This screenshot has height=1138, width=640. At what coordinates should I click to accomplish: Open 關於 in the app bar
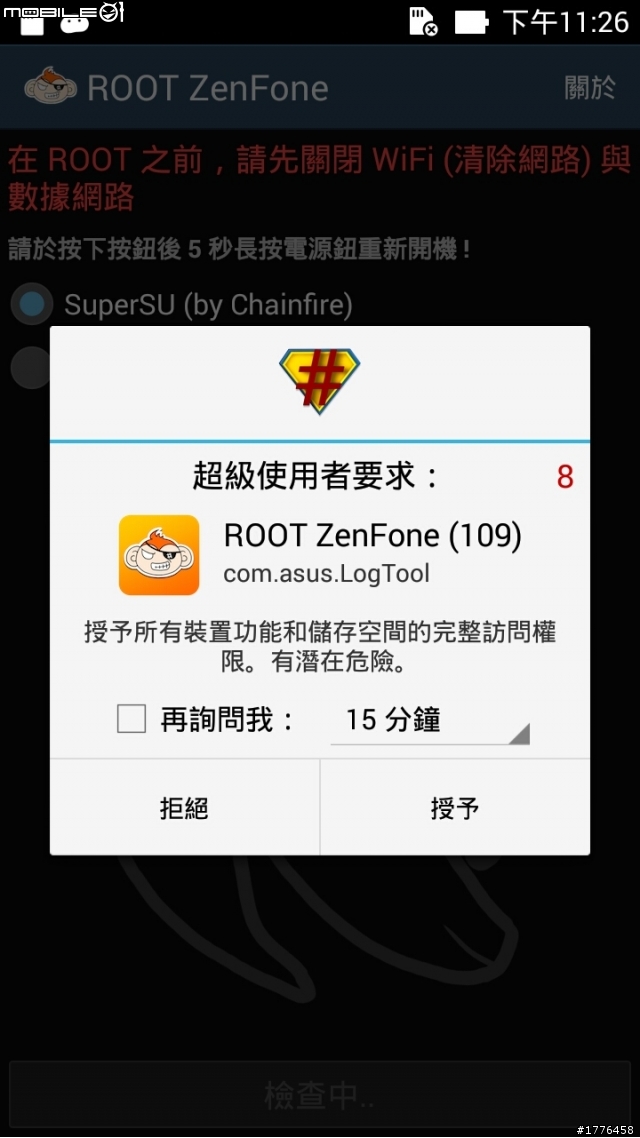click(590, 88)
